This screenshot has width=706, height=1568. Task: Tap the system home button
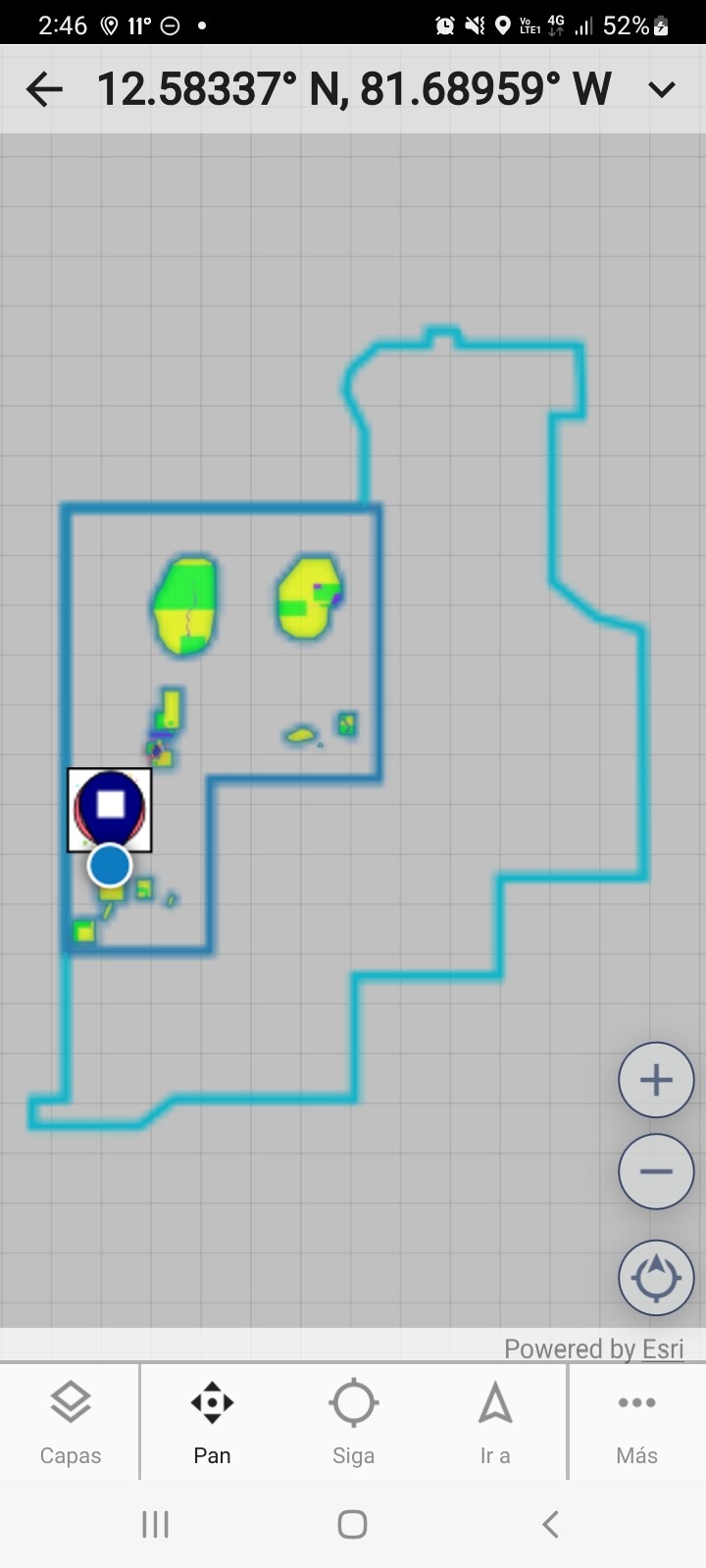pos(352,1524)
